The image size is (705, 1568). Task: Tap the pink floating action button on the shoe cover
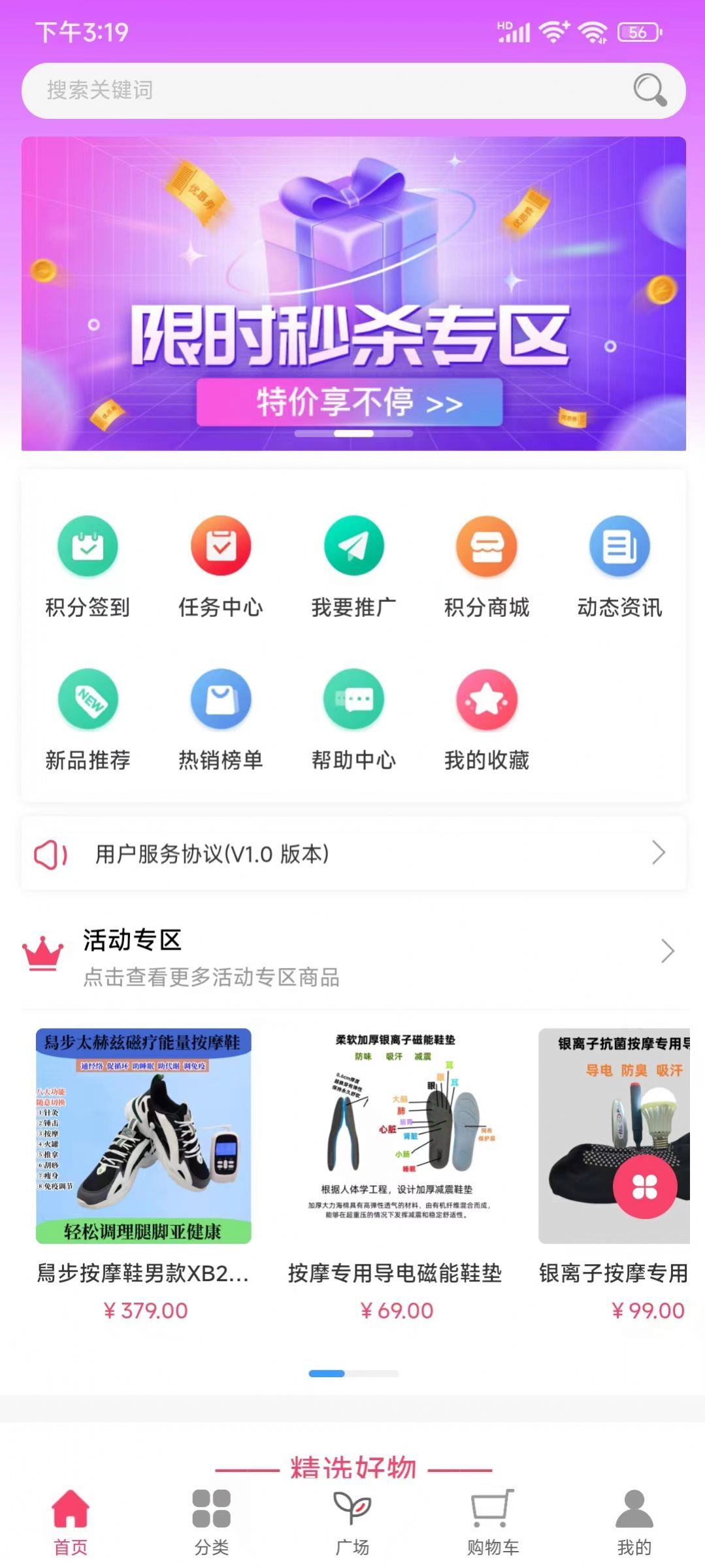click(644, 1186)
